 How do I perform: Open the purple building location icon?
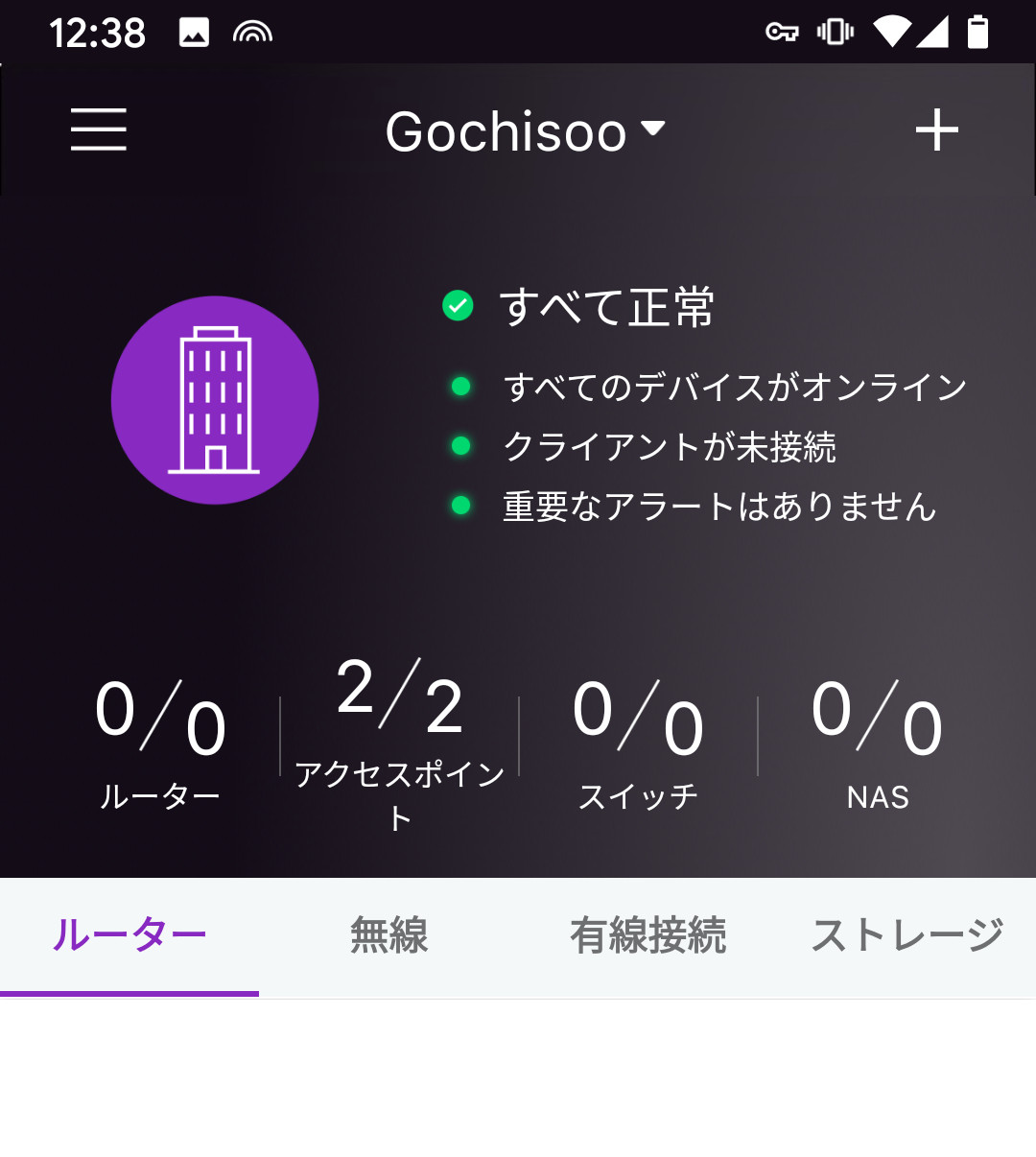215,400
